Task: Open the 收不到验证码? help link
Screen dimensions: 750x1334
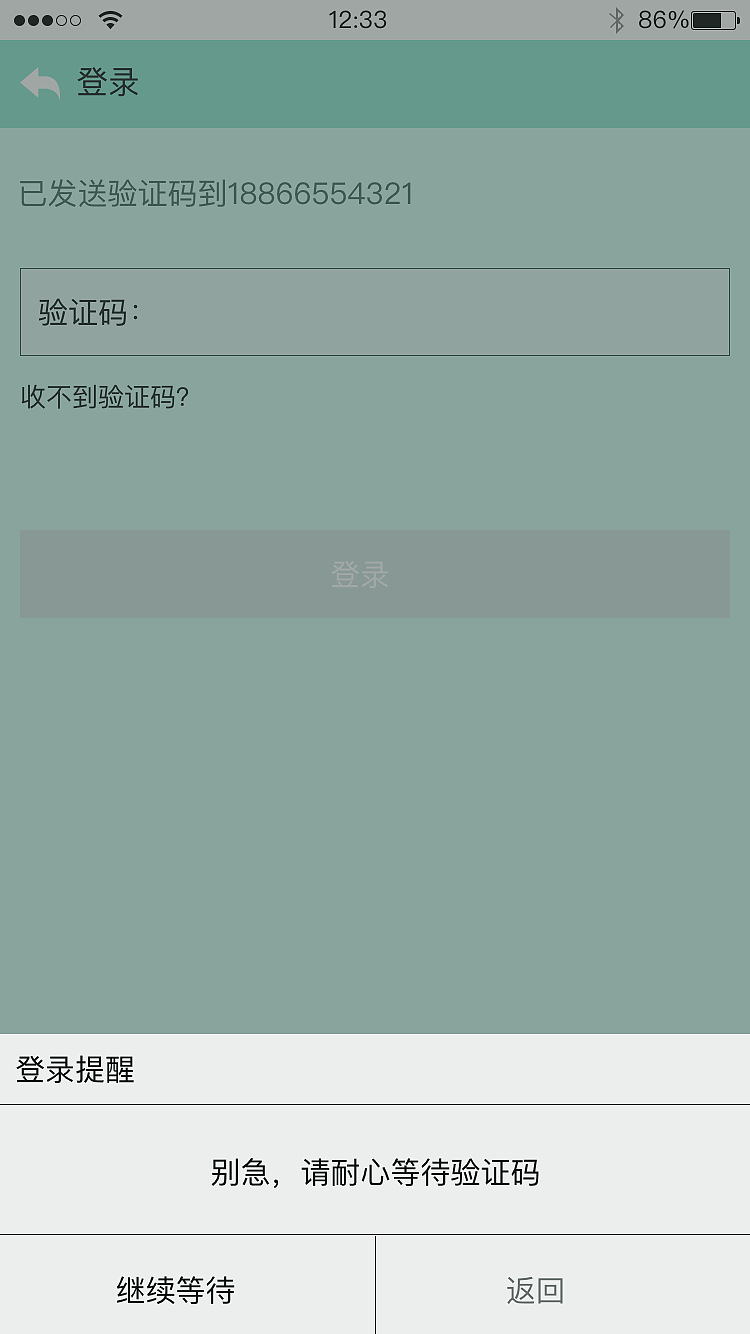Action: [105, 397]
